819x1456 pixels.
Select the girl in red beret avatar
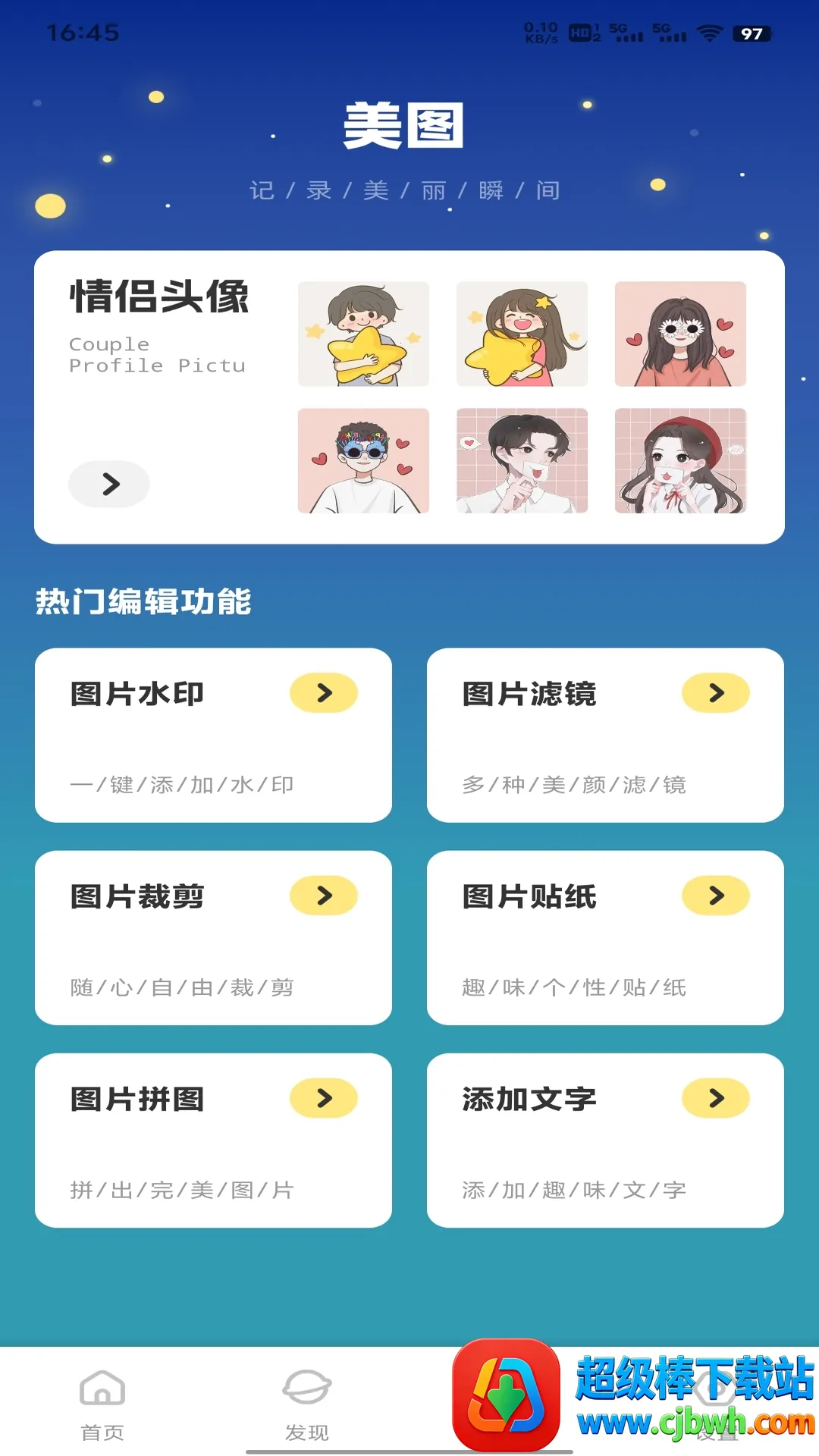[x=680, y=461]
